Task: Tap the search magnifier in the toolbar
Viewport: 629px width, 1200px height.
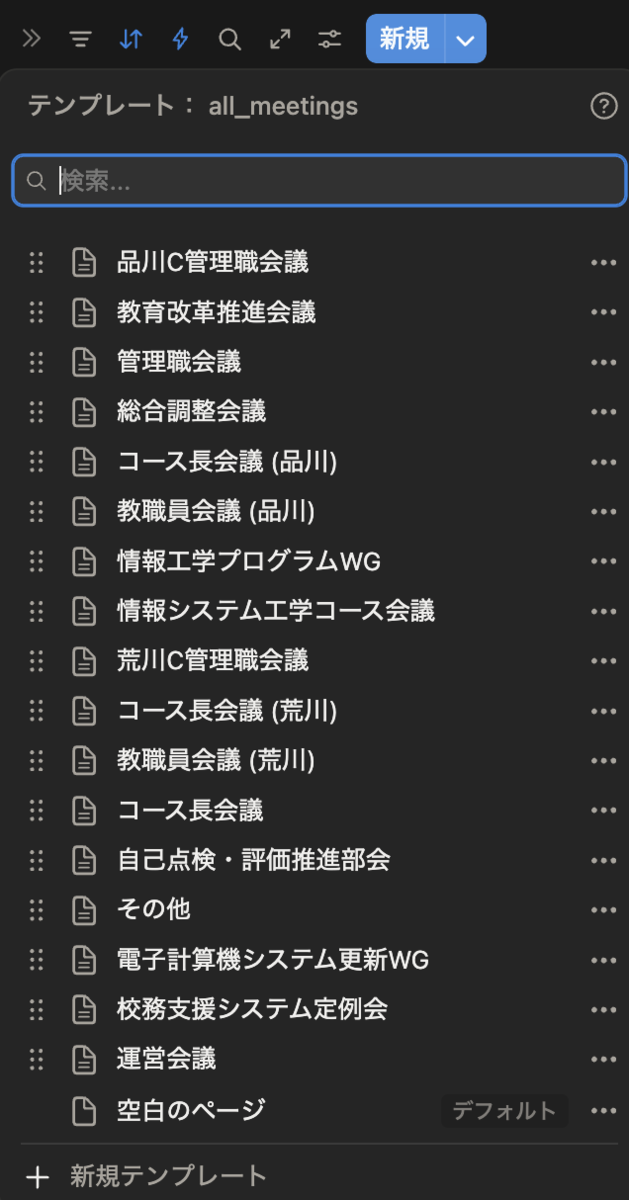Action: [x=230, y=40]
